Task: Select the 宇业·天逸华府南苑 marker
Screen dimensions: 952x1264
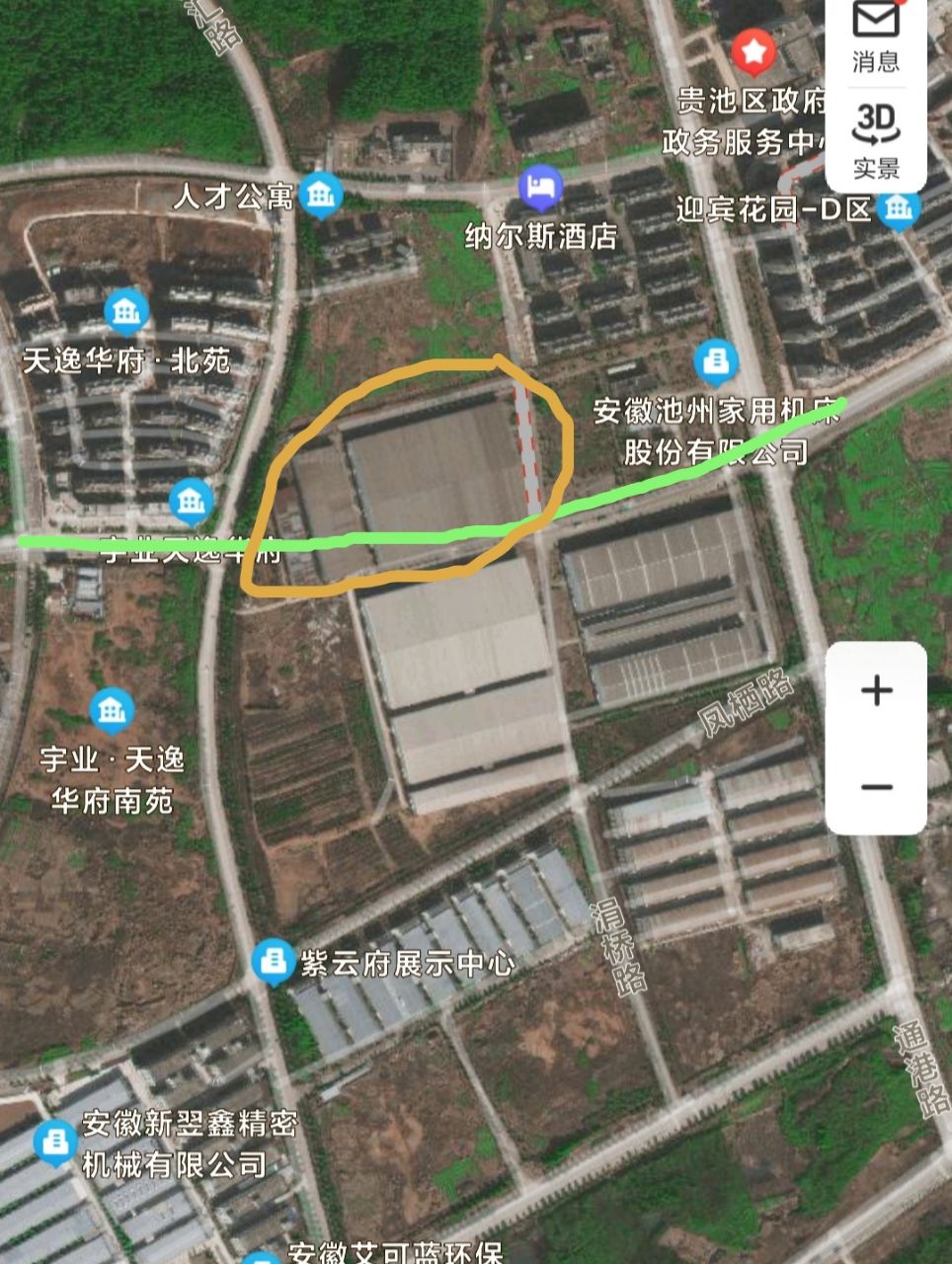Action: click(112, 709)
